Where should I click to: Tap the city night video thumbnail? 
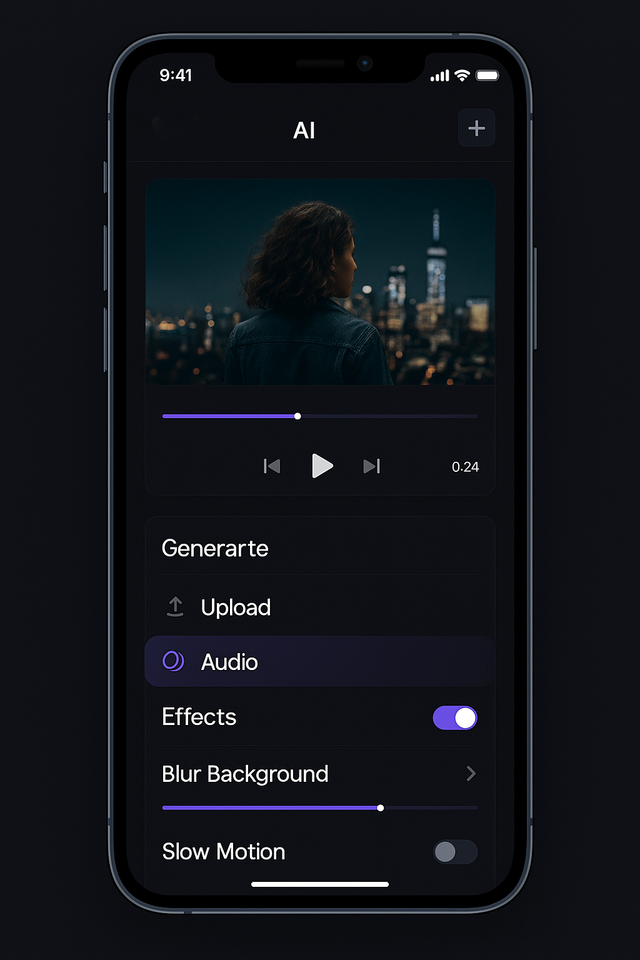click(320, 282)
